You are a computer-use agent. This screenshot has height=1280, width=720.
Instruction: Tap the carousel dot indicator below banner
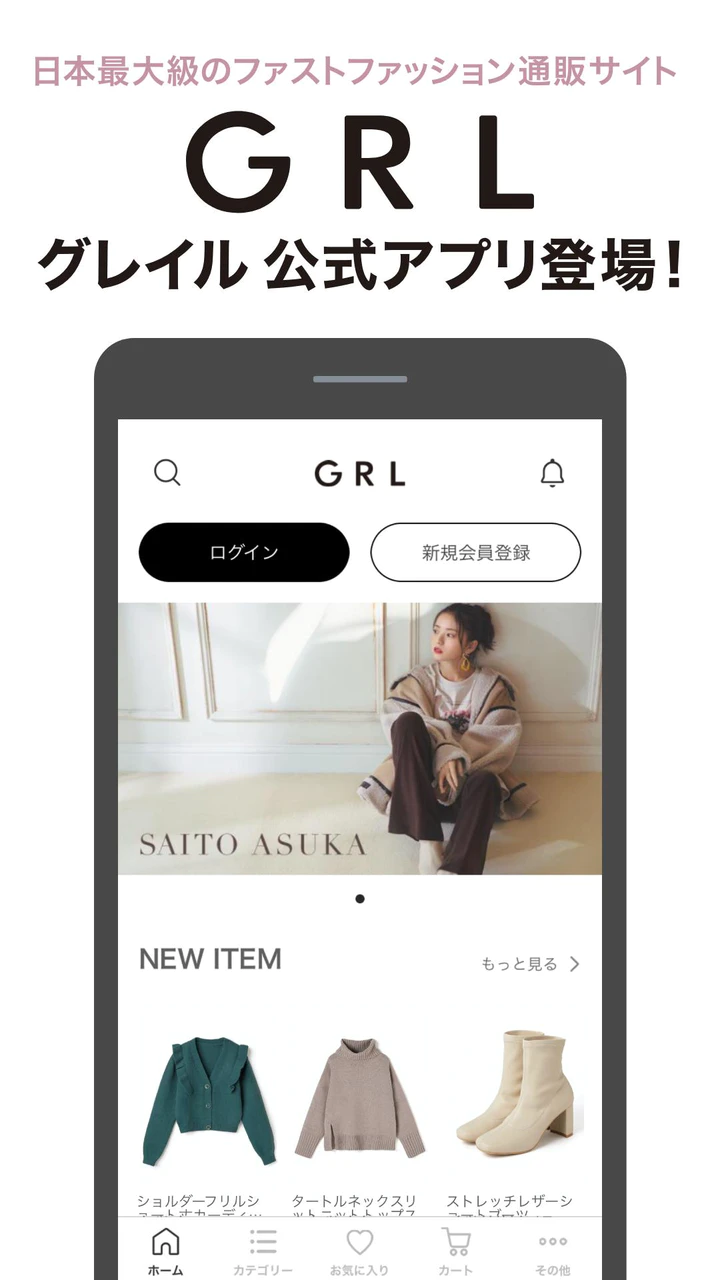tap(360, 900)
